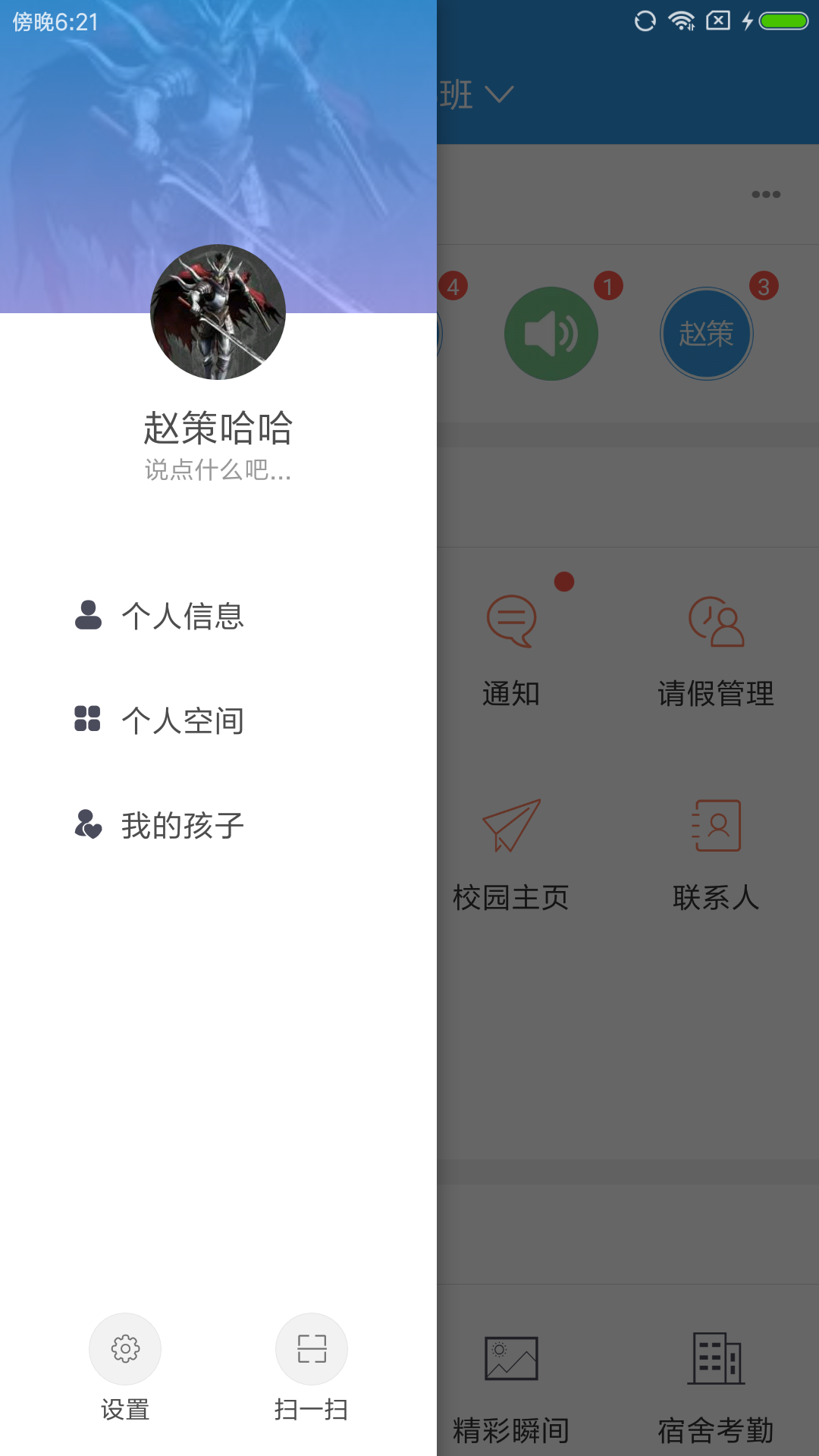Select the 请假管理 leave management icon

pyautogui.click(x=716, y=622)
